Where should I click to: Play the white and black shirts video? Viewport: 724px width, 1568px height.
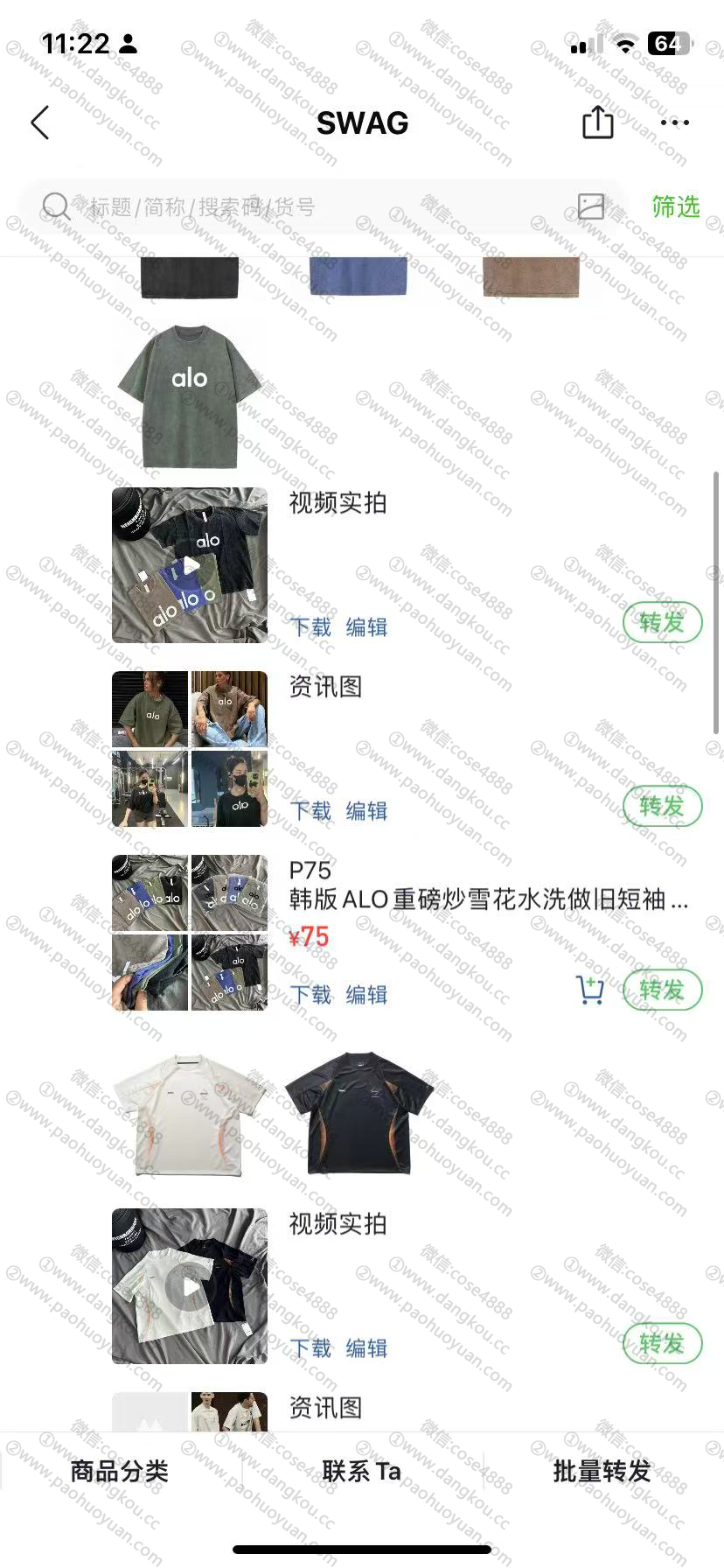click(190, 1286)
